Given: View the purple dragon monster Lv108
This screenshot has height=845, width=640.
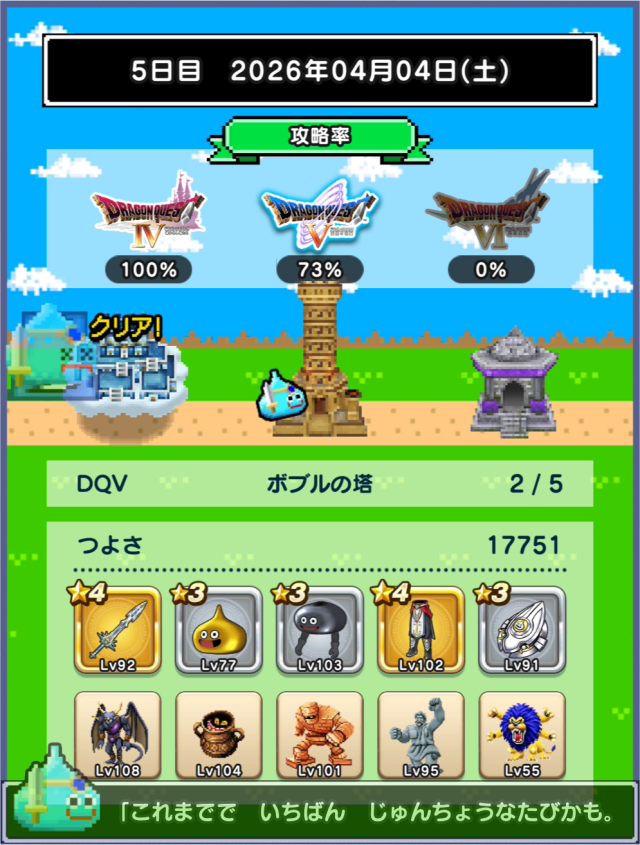Looking at the screenshot, I should (x=117, y=735).
